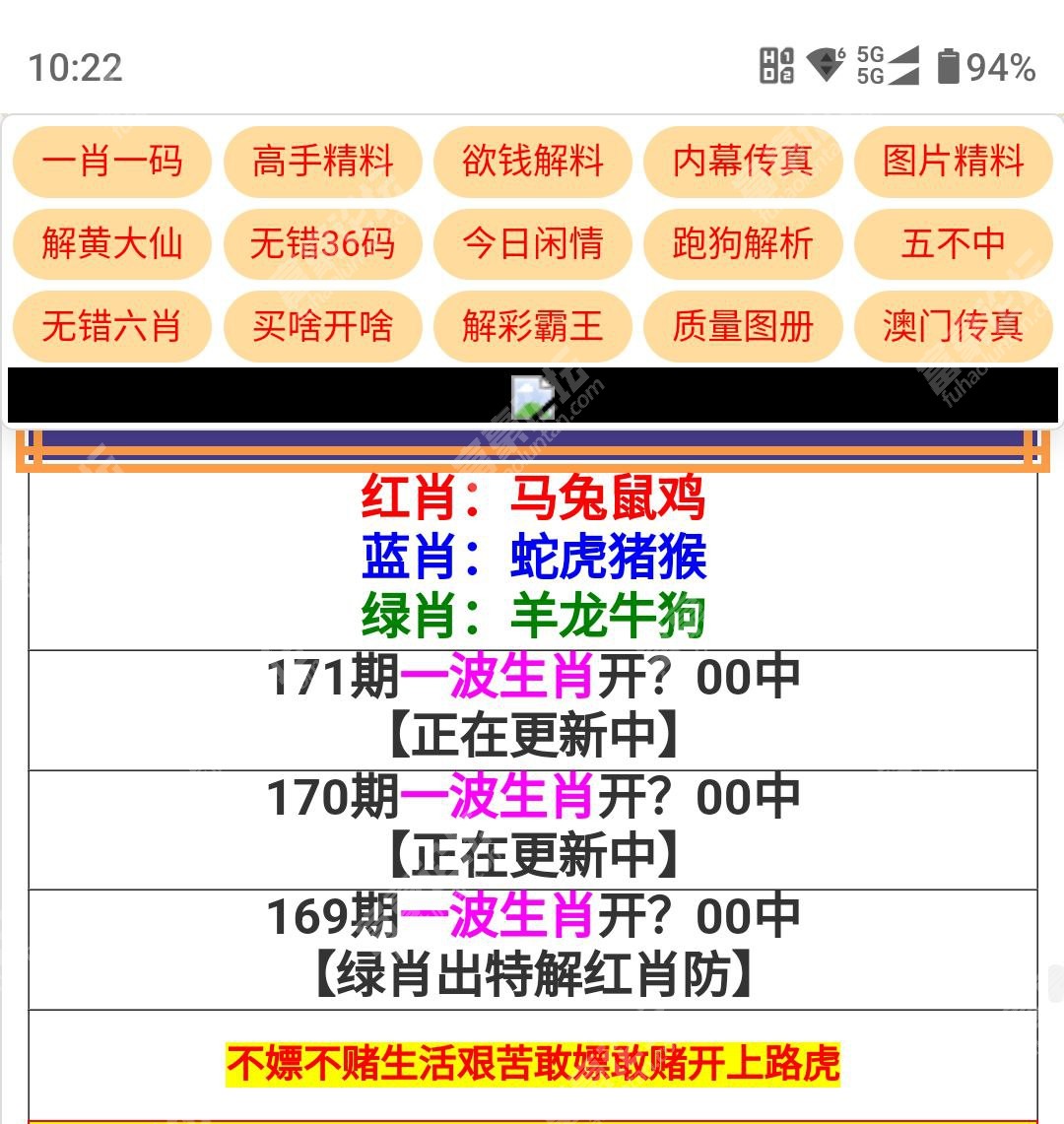Open the 一肖一码 chip
Image resolution: width=1064 pixels, height=1124 pixels.
pyautogui.click(x=112, y=162)
